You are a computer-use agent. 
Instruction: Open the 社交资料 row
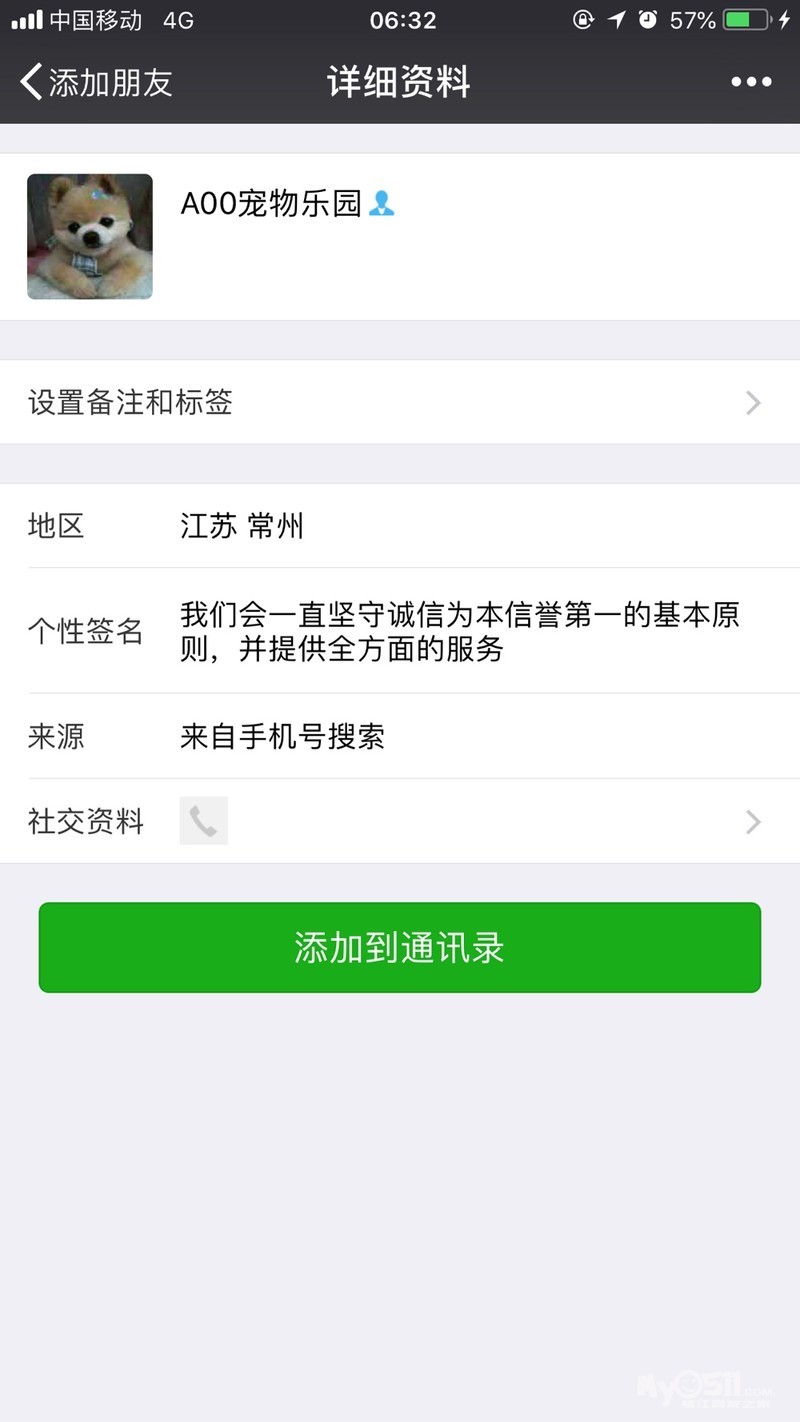[400, 822]
